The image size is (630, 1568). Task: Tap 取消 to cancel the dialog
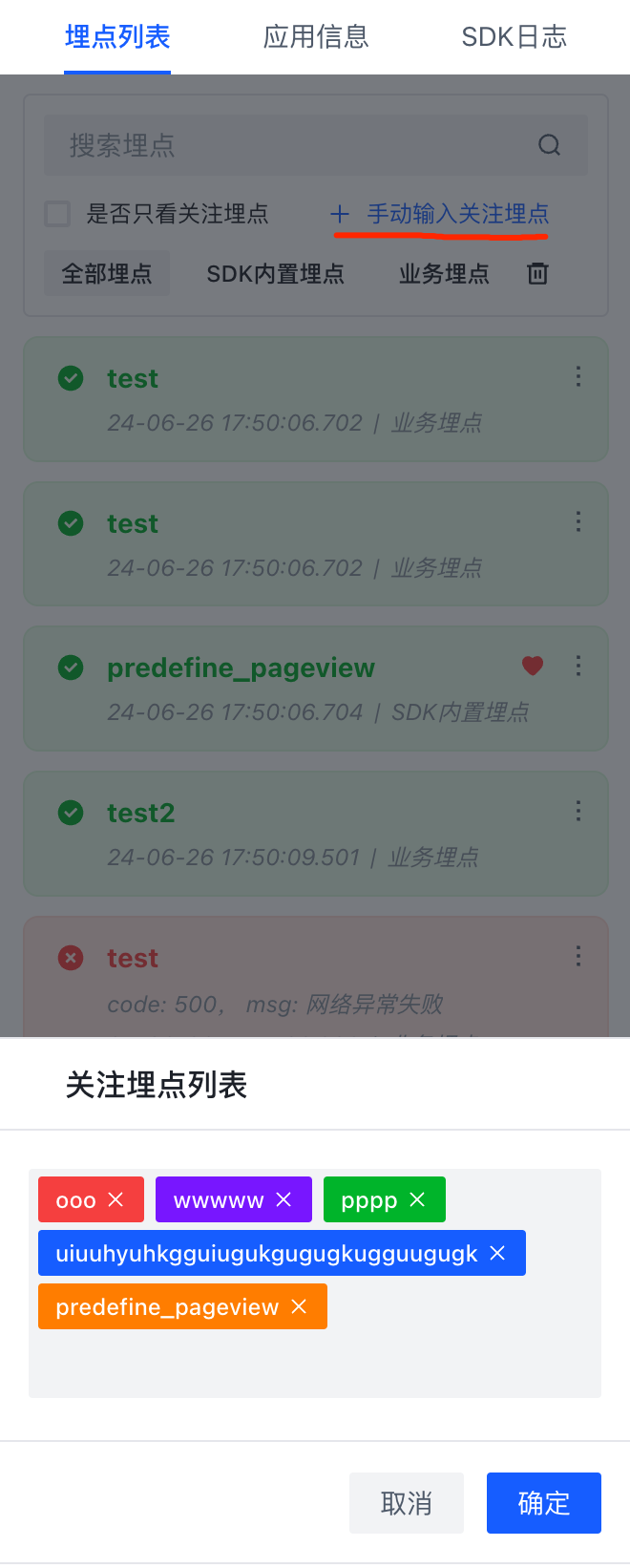tap(407, 1503)
